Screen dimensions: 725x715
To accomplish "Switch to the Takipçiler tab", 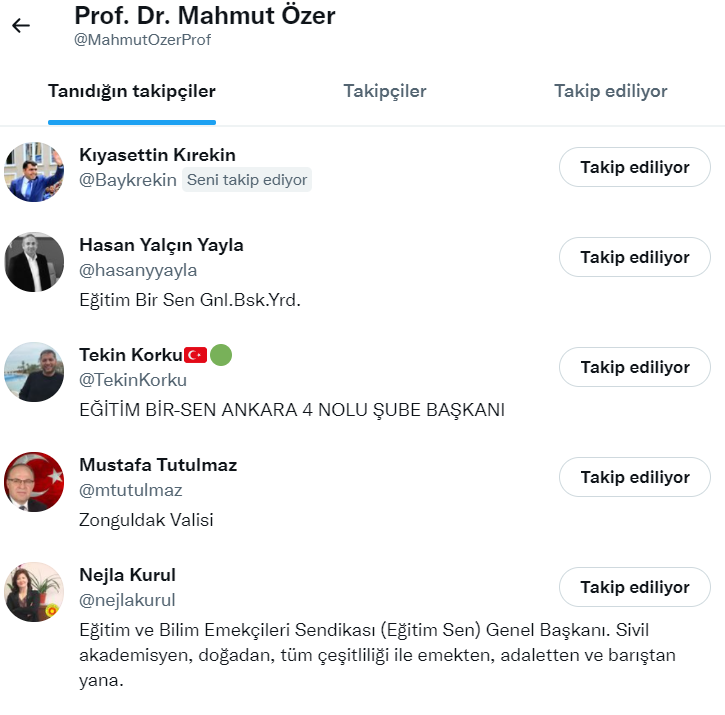I will (x=385, y=91).
